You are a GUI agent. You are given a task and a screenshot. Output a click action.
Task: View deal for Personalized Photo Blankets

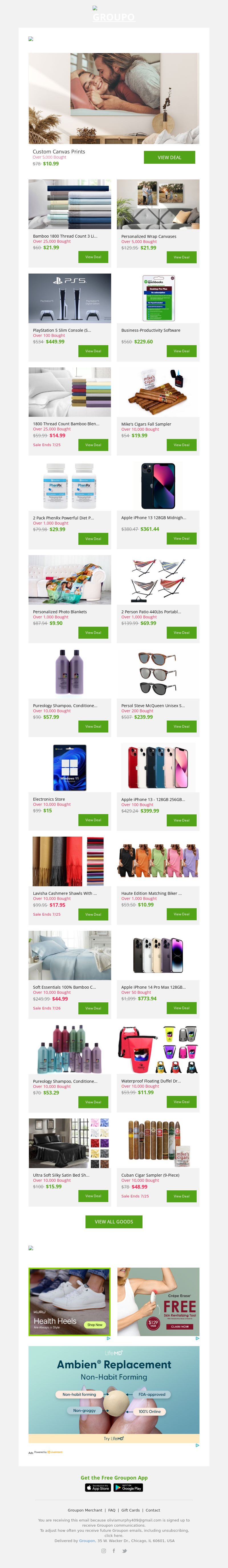[93, 632]
